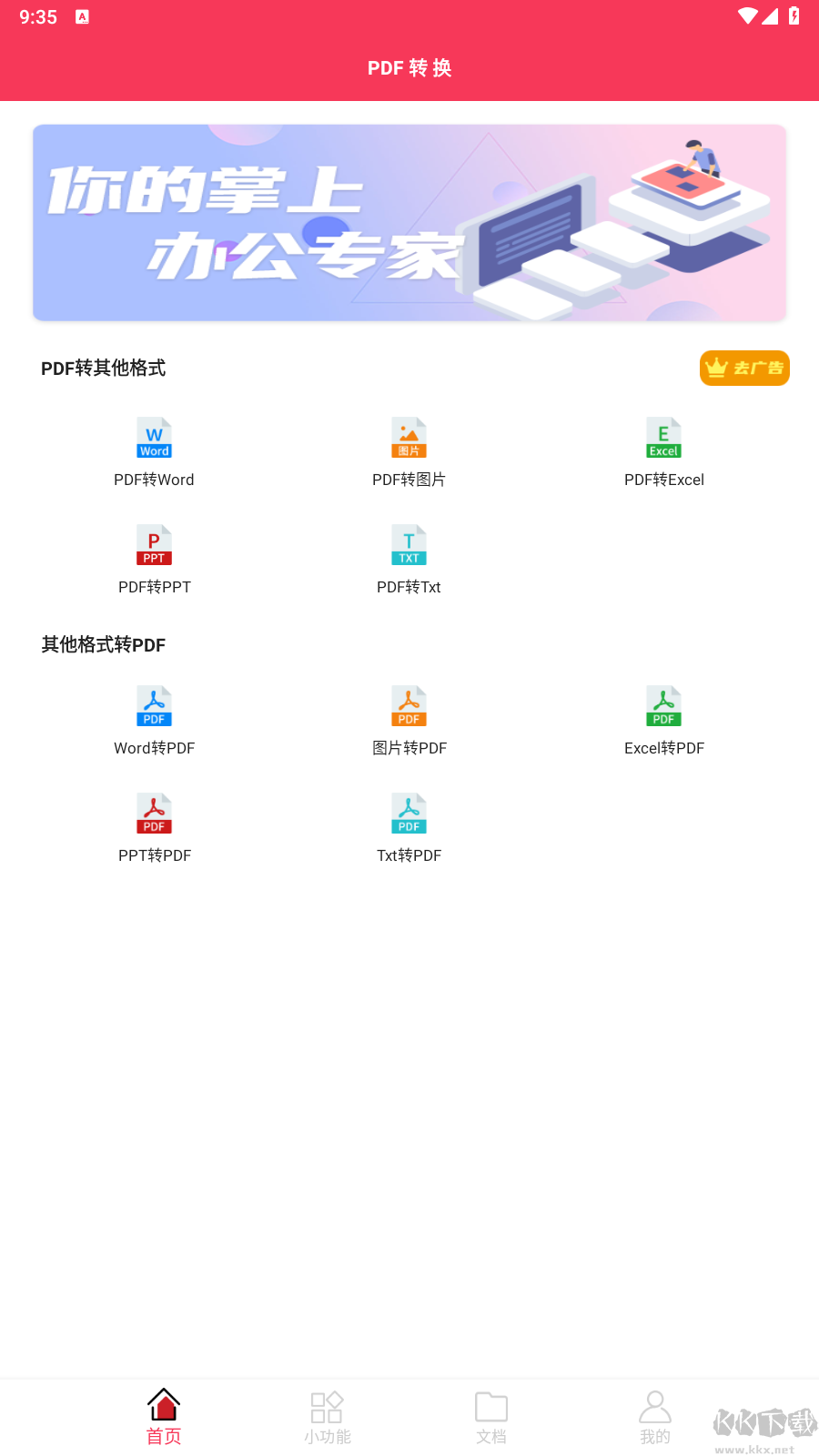Screen dimensions: 819x1456
Task: Switch to the 首页 tab
Action: click(x=164, y=1417)
